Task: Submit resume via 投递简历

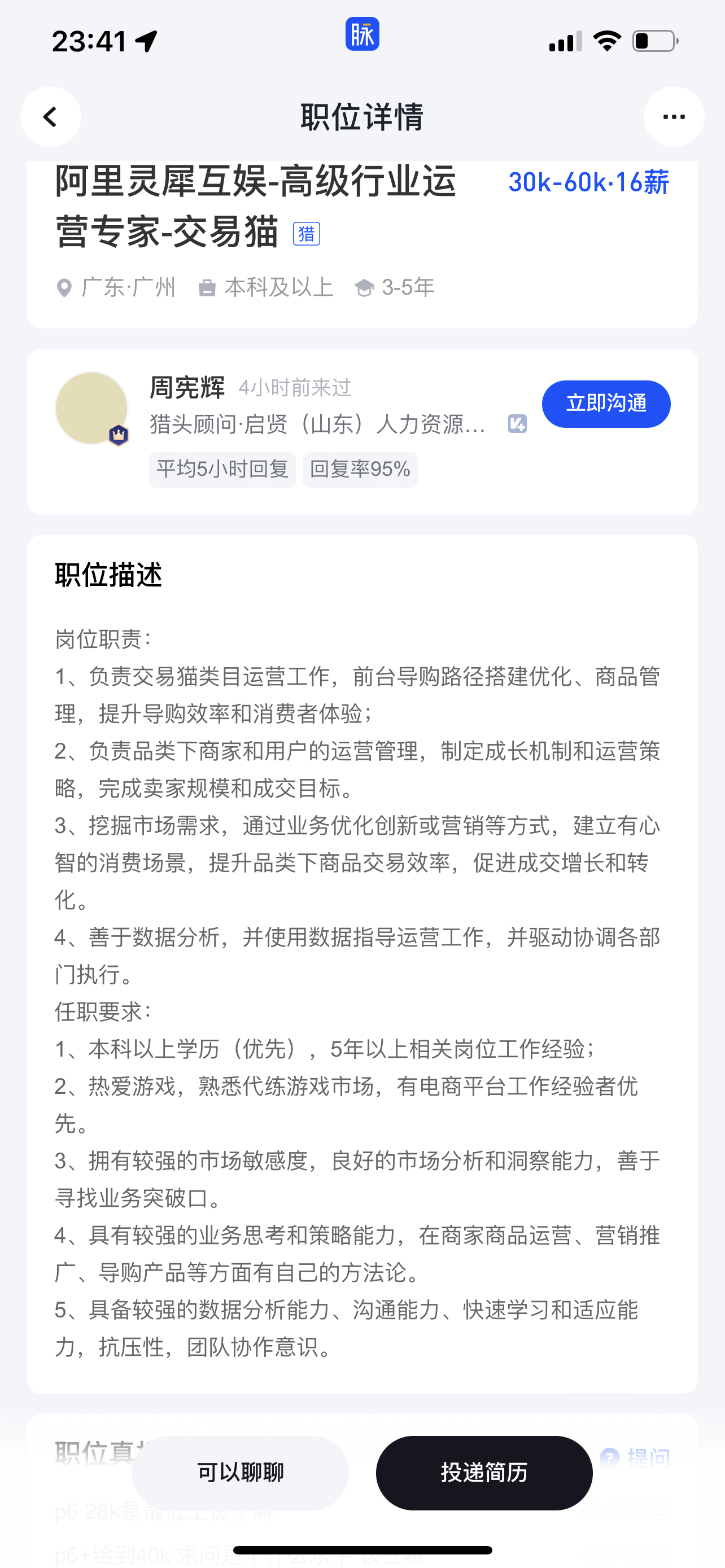Action: coord(484,1473)
